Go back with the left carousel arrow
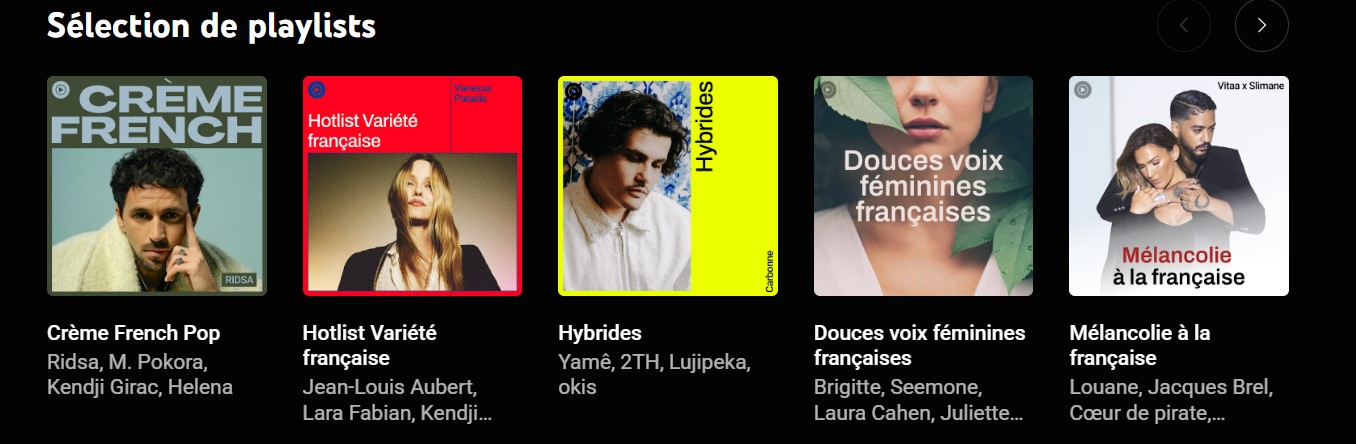This screenshot has width=1356, height=444. 1183,26
